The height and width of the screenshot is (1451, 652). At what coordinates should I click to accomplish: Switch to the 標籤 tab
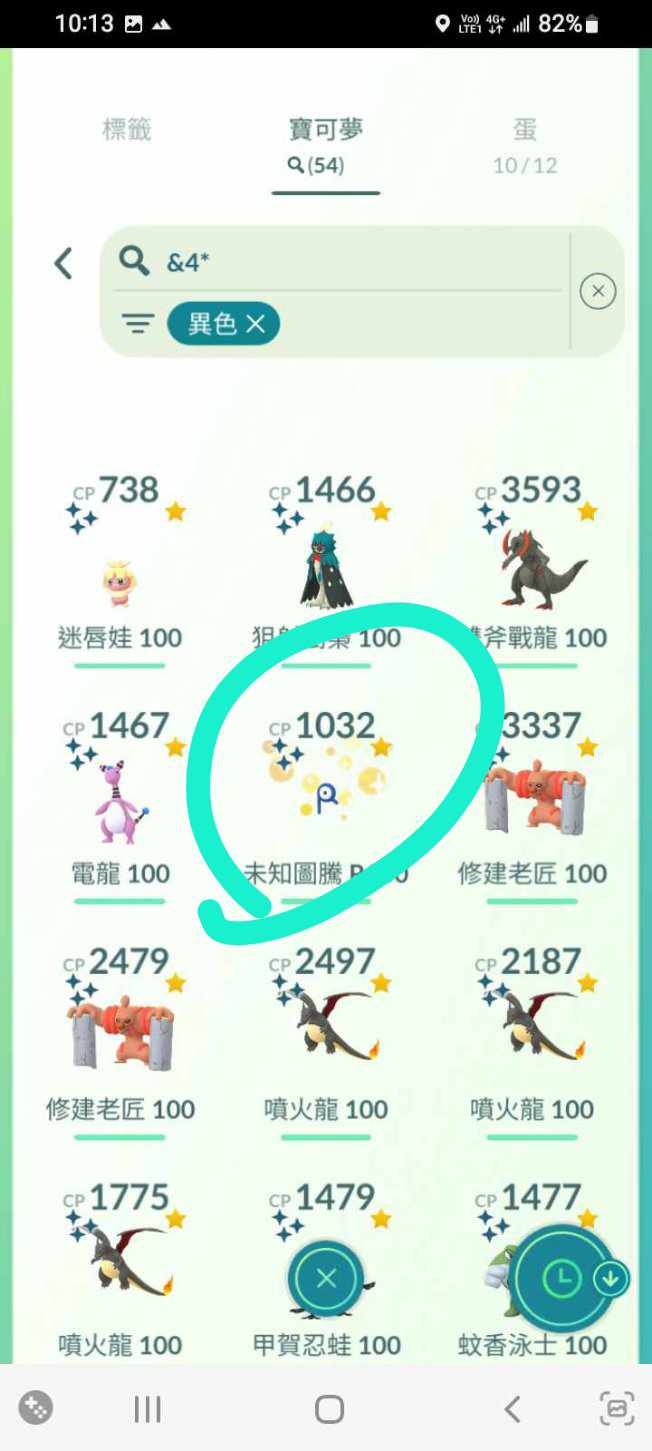pos(126,130)
